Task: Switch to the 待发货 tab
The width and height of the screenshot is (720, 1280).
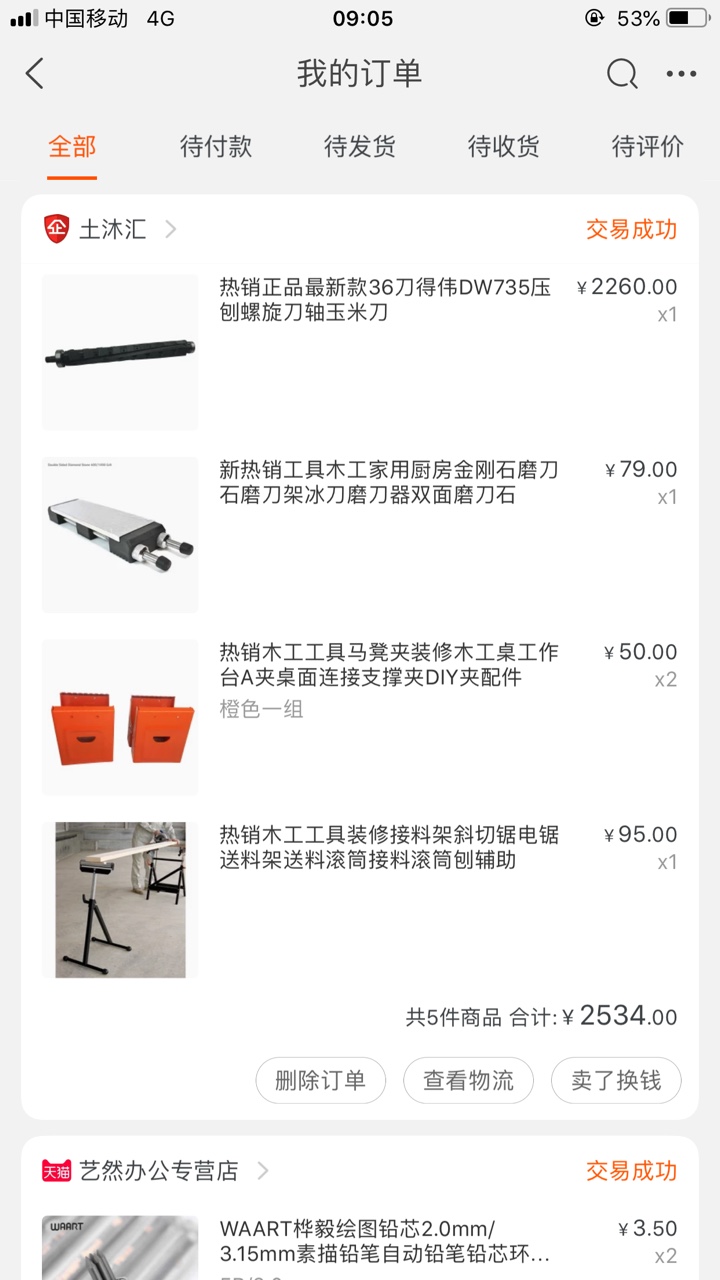Action: pyautogui.click(x=360, y=147)
